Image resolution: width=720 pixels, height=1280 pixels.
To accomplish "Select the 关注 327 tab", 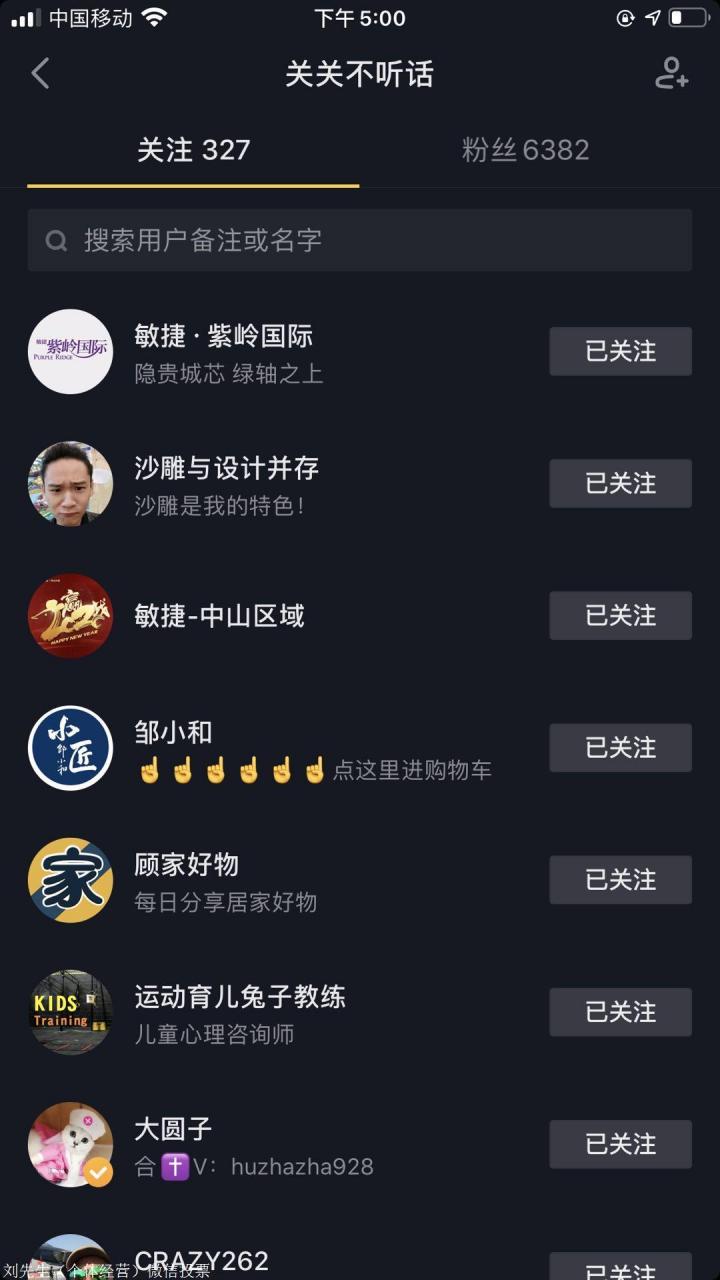I will tap(193, 150).
